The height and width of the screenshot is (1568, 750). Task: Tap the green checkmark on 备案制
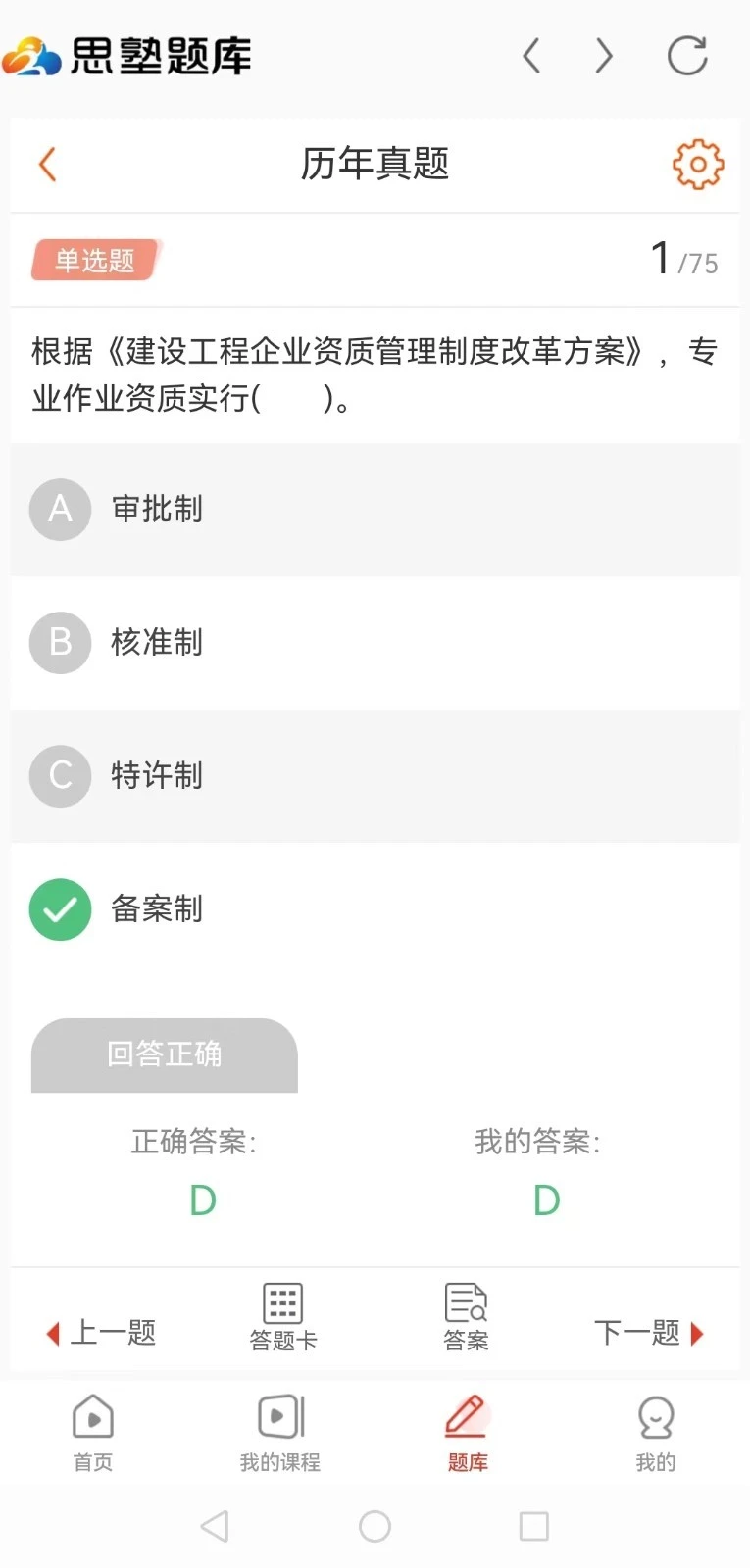[x=60, y=909]
